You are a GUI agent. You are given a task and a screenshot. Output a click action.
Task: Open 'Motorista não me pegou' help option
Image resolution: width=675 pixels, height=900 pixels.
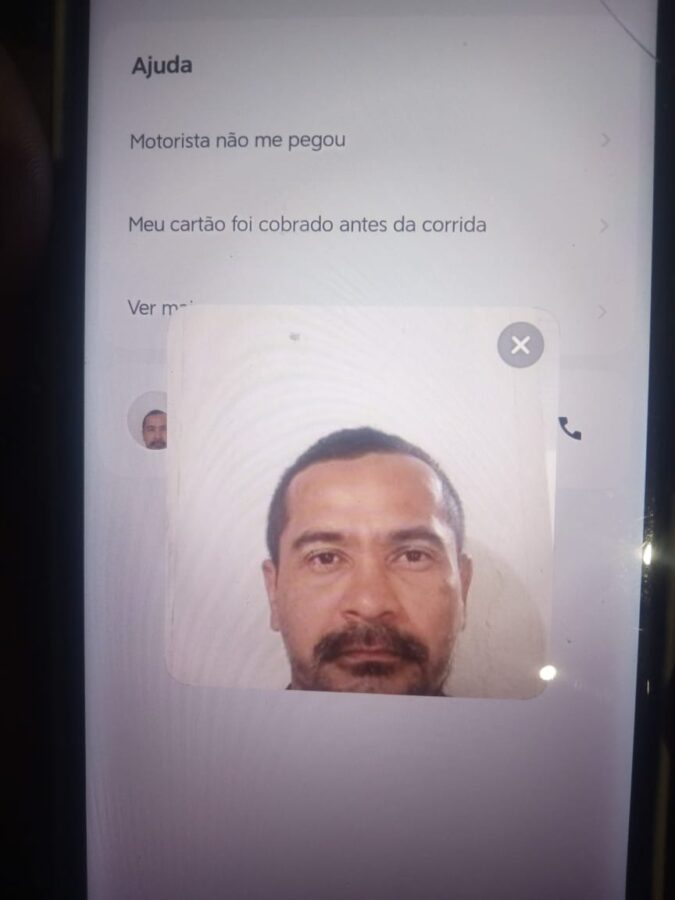pos(238,141)
